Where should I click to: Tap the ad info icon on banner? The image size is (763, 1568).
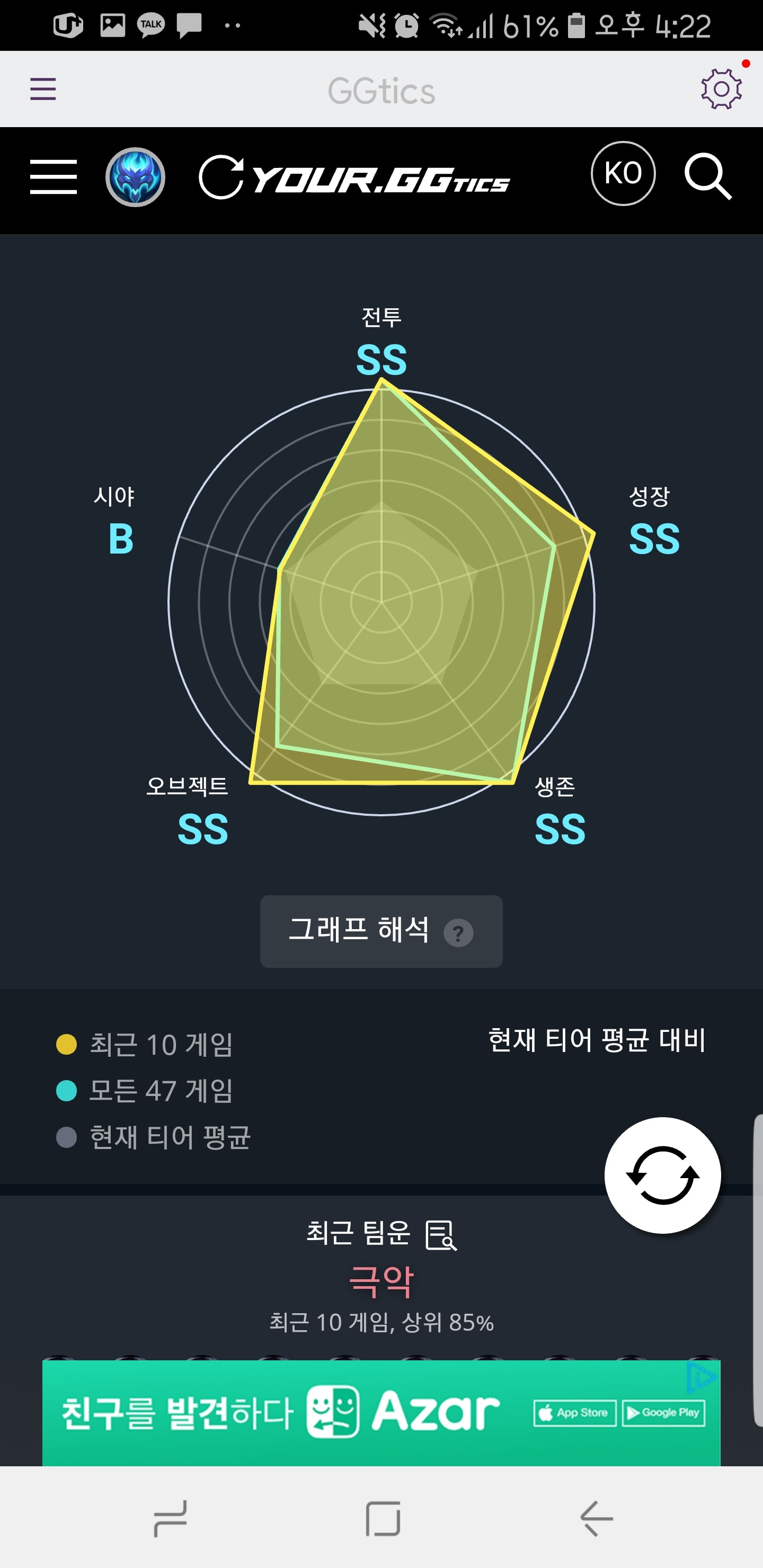click(702, 1377)
